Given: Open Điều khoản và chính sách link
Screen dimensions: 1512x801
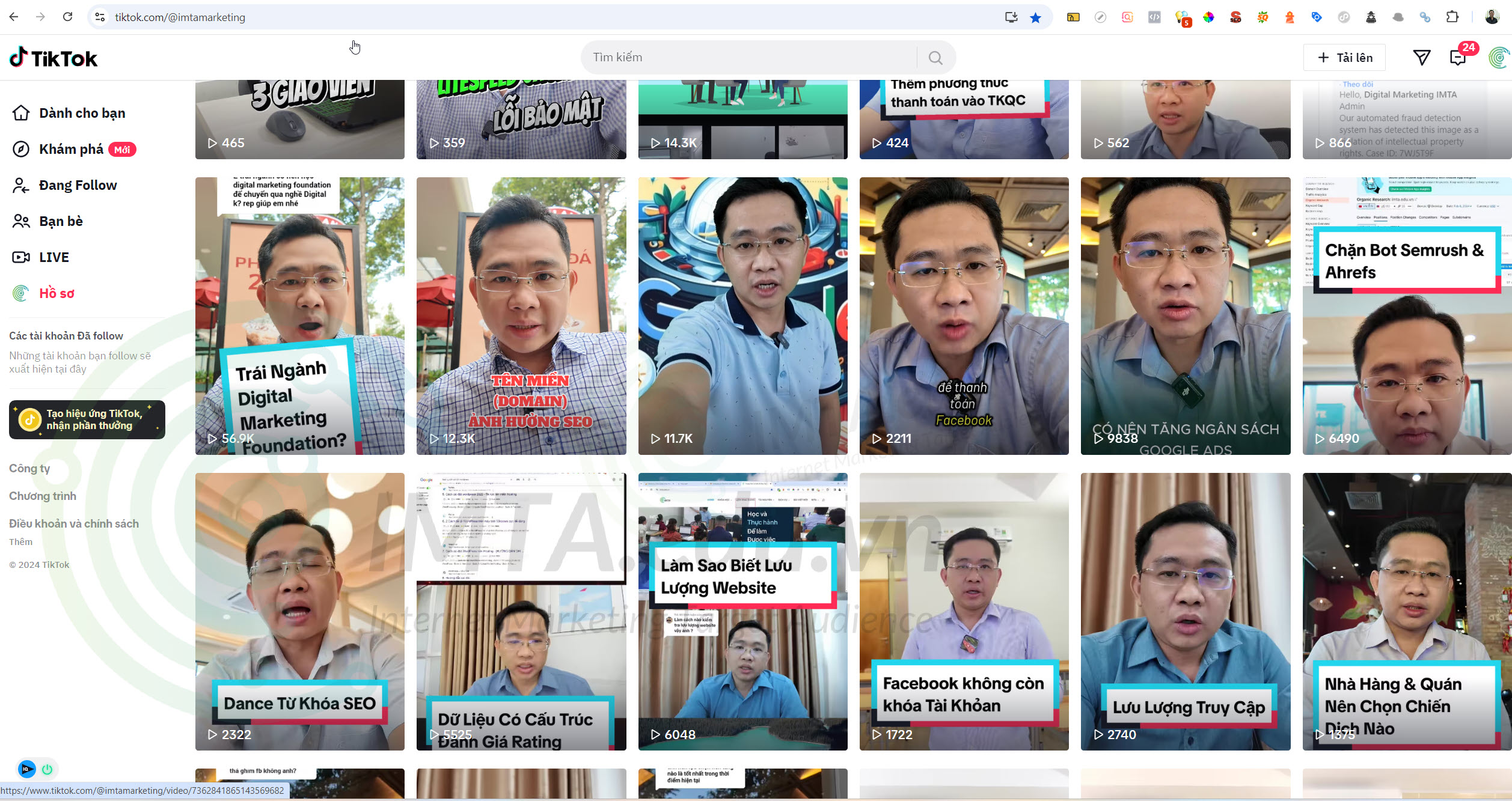Looking at the screenshot, I should [x=73, y=523].
